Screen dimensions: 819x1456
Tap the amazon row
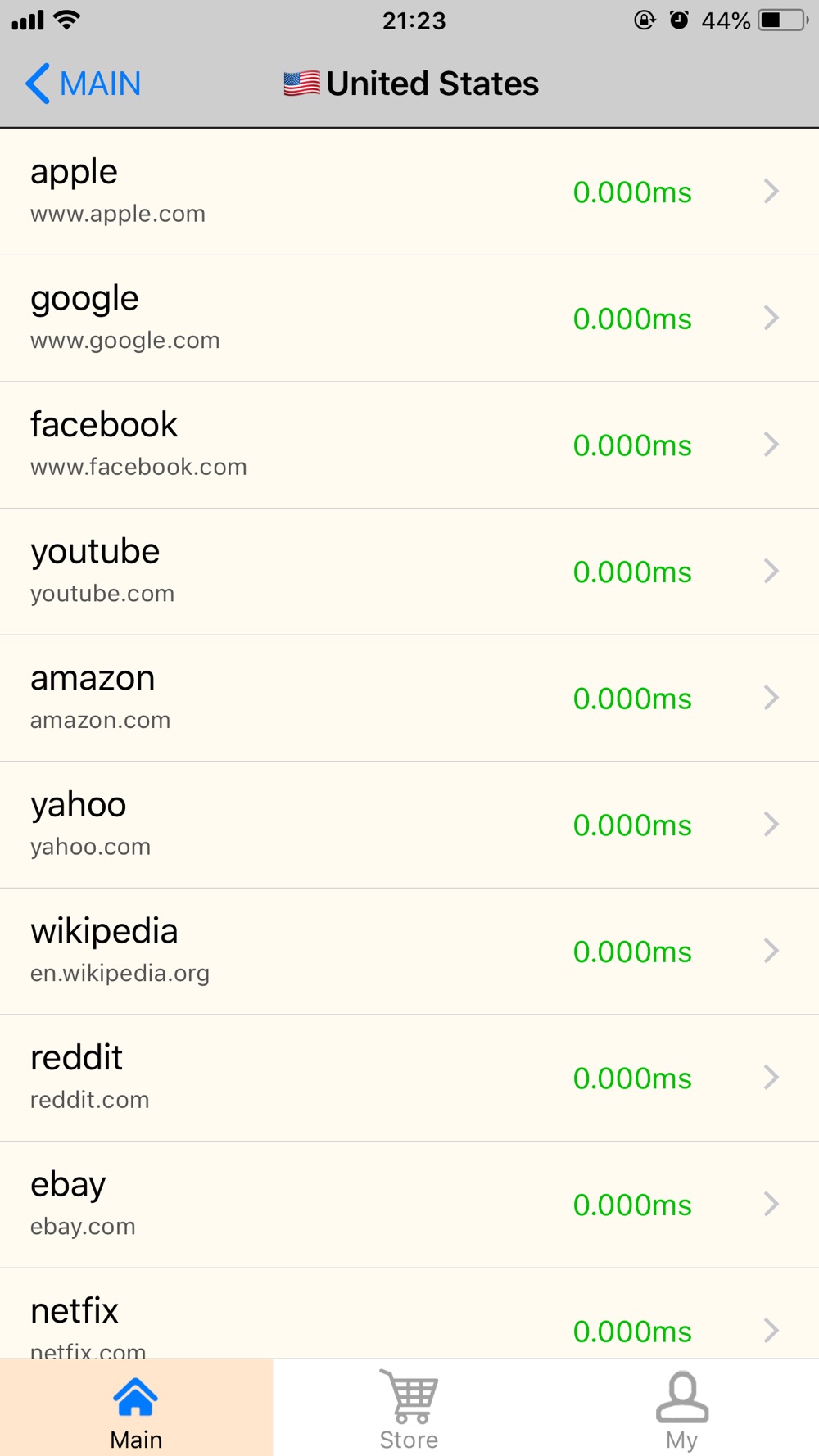(x=409, y=699)
